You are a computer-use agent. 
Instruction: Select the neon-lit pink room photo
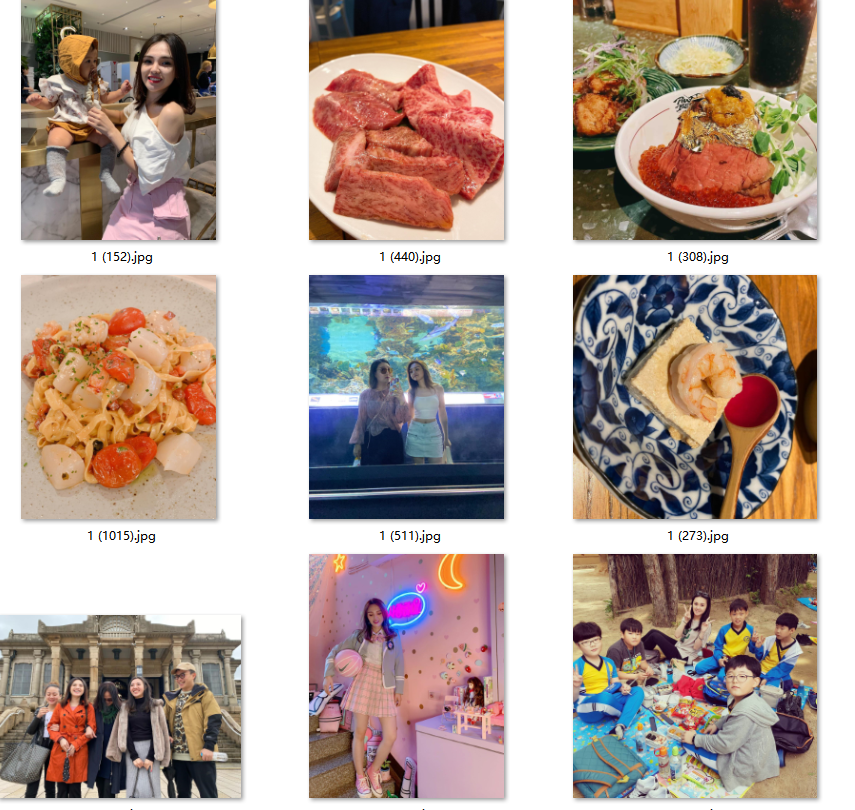407,676
